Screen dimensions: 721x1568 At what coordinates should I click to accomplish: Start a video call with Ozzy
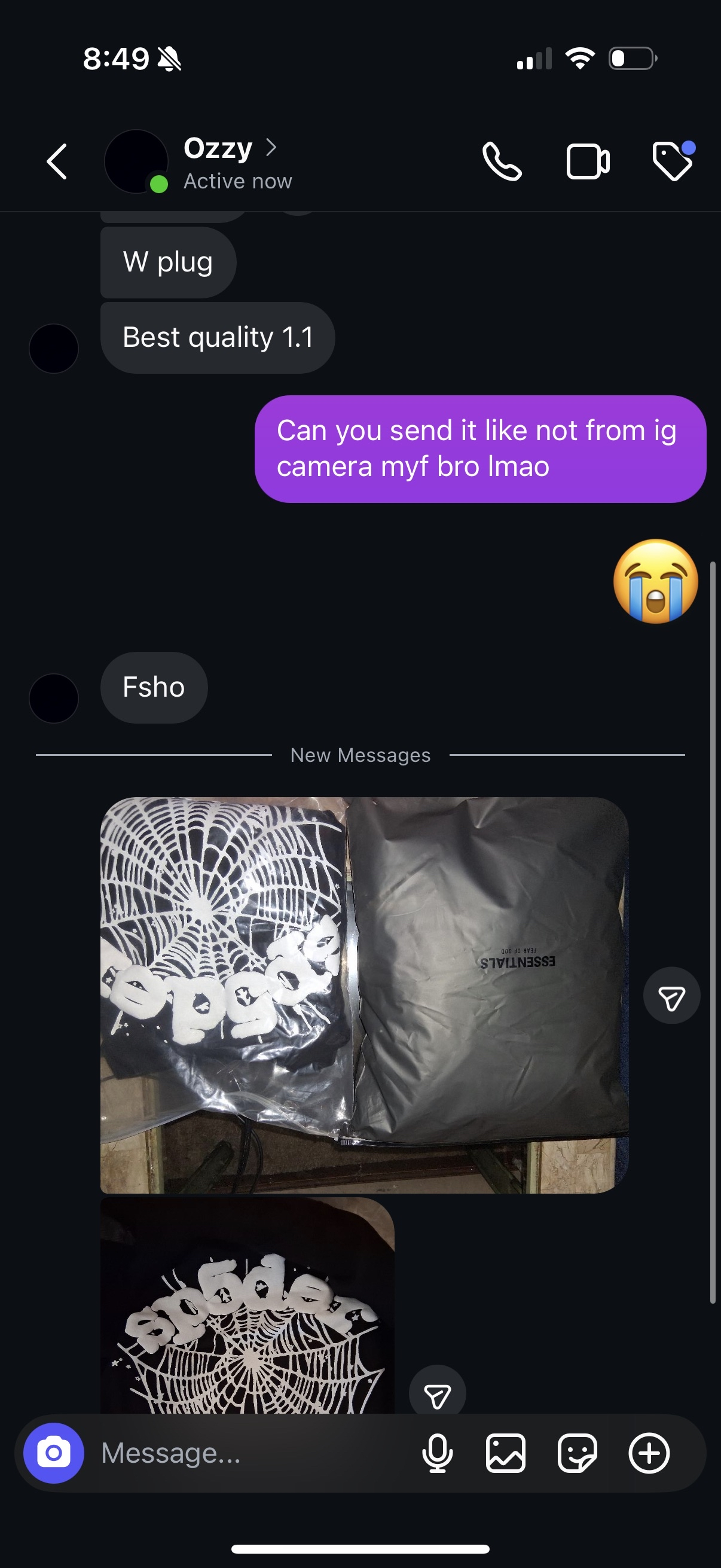588,162
